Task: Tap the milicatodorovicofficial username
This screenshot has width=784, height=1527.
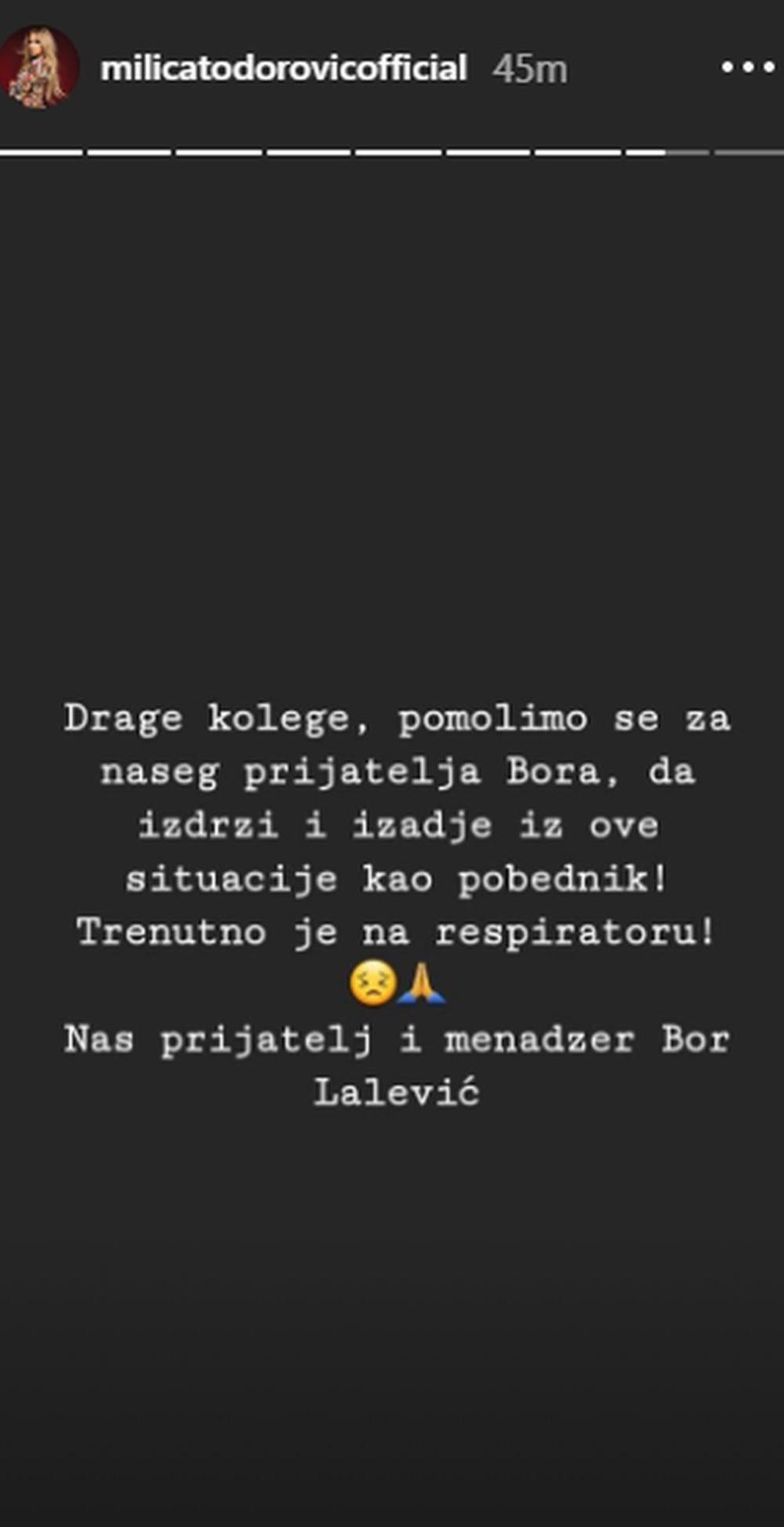Action: point(284,68)
